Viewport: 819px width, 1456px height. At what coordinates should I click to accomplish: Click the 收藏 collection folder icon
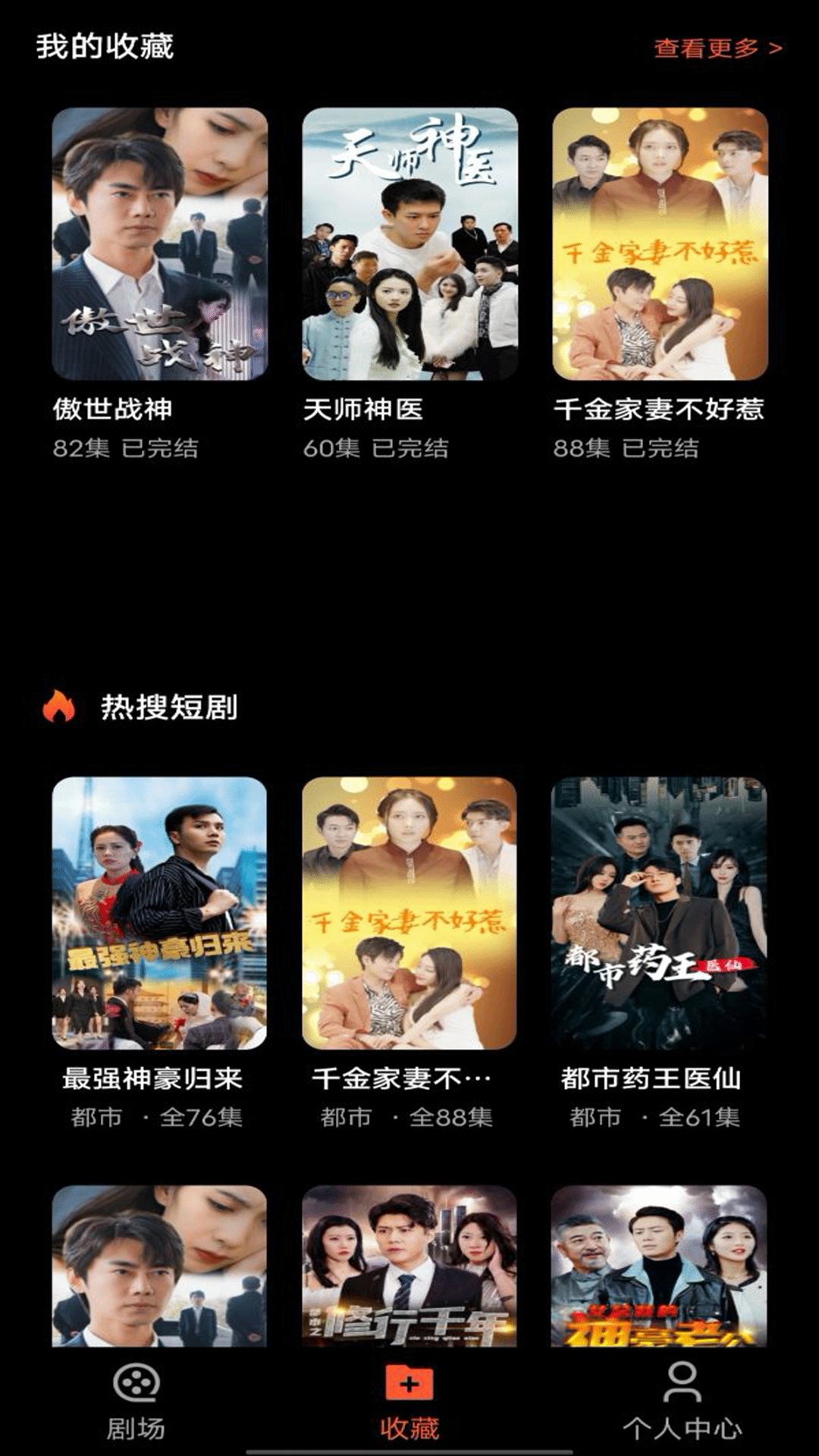point(409,1382)
